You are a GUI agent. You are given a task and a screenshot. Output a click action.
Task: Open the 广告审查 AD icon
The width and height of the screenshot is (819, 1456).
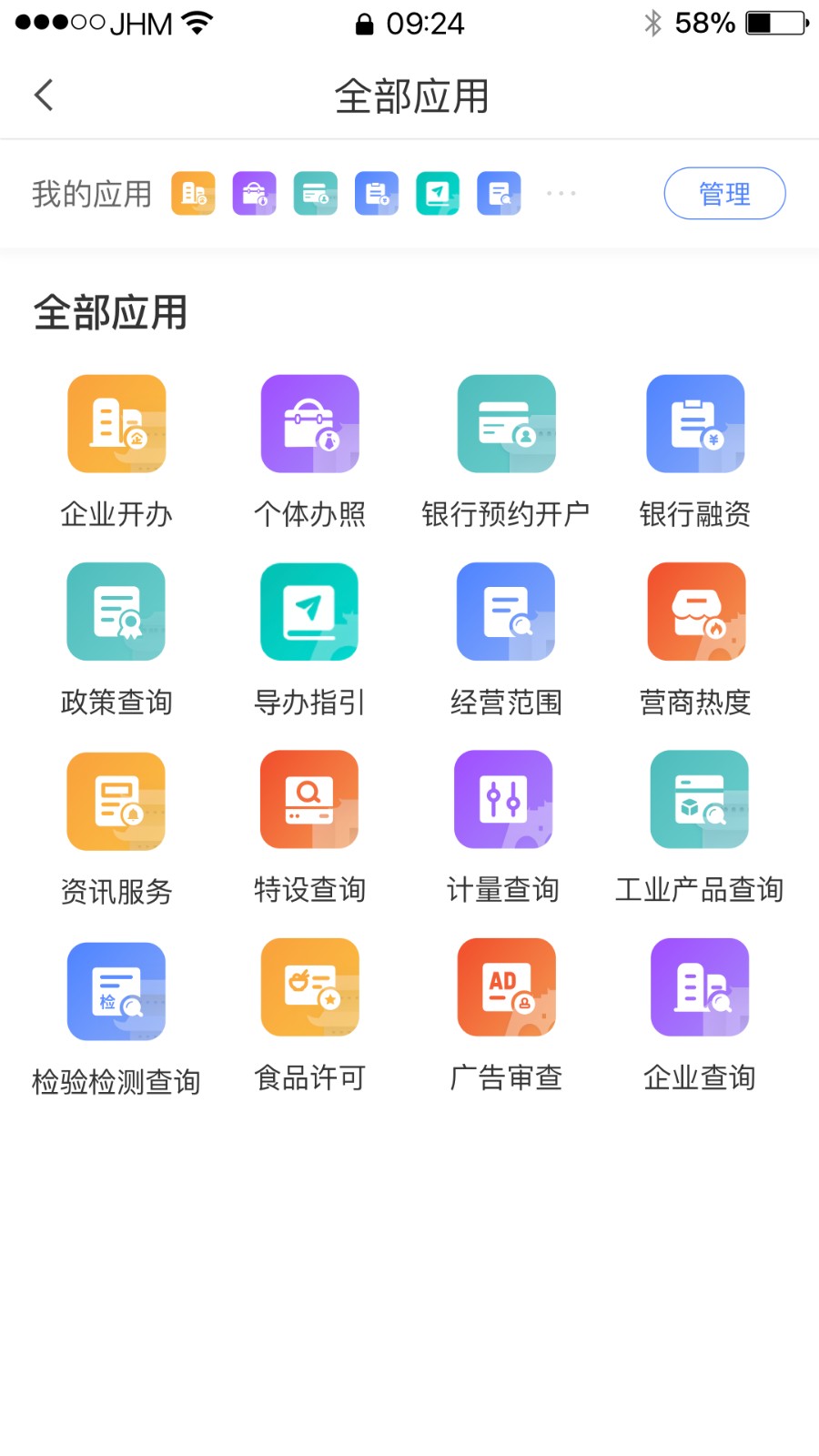[506, 987]
